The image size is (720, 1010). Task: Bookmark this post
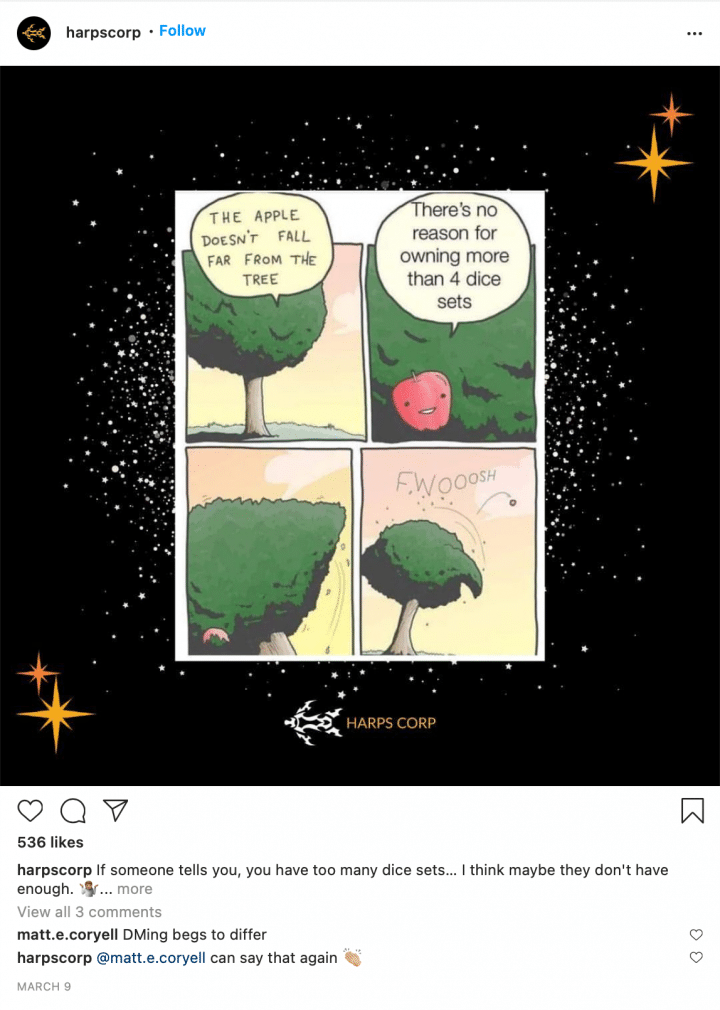point(692,810)
